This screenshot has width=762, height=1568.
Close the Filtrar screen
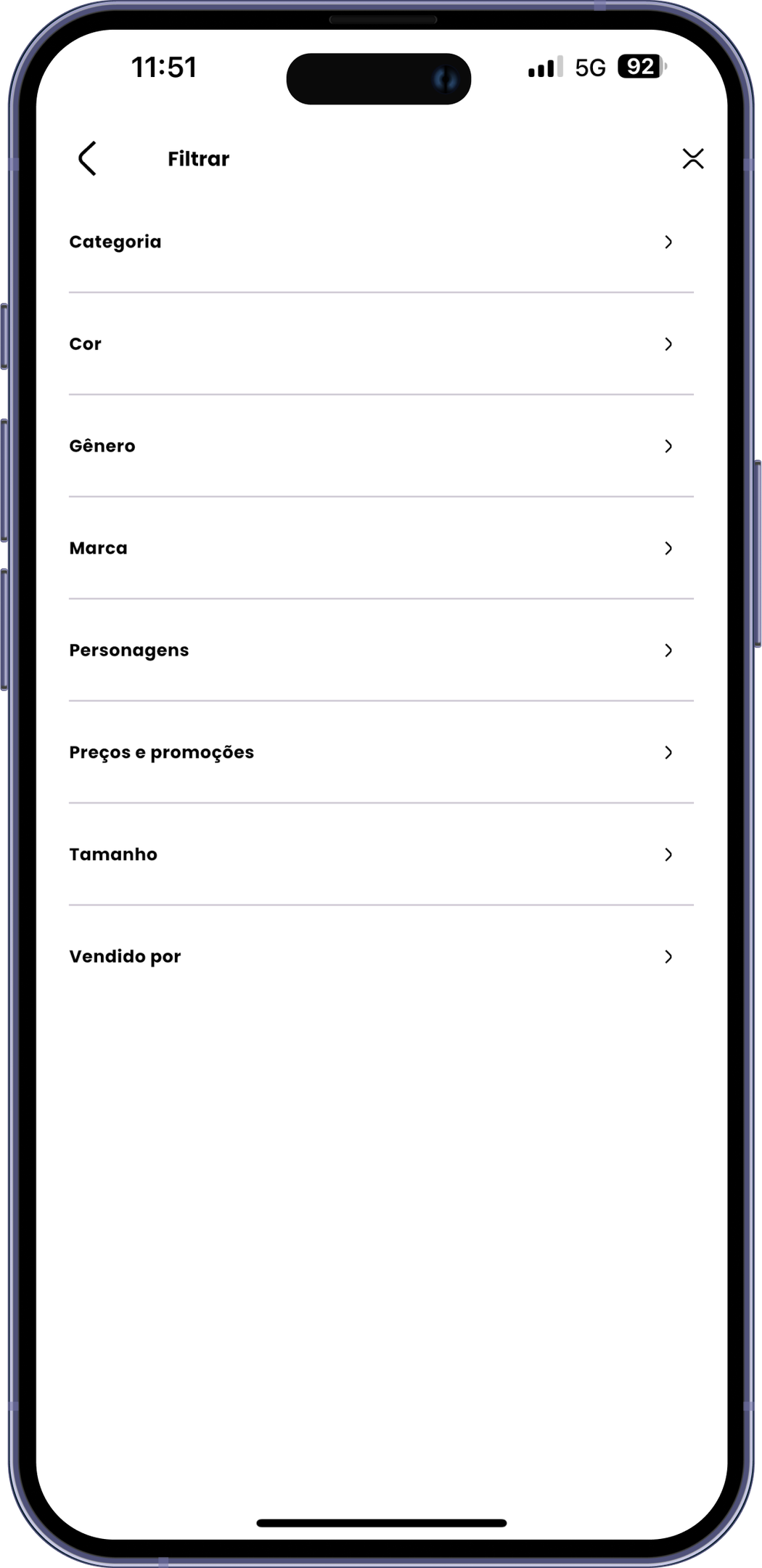point(693,158)
